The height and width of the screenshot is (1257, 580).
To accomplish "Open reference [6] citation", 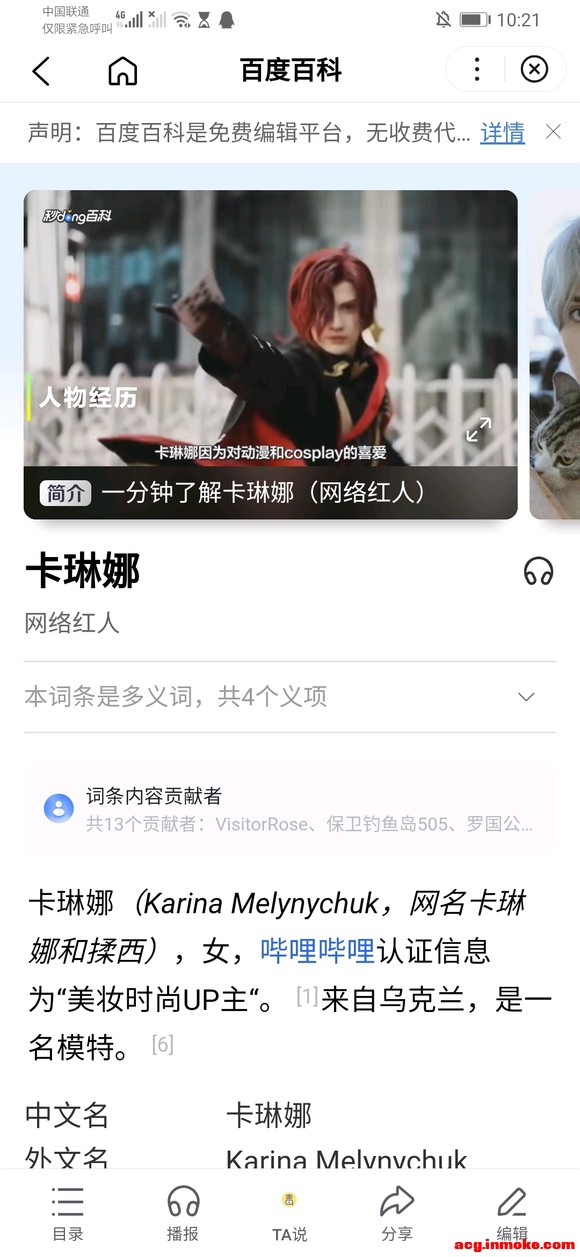I will pos(162,1044).
